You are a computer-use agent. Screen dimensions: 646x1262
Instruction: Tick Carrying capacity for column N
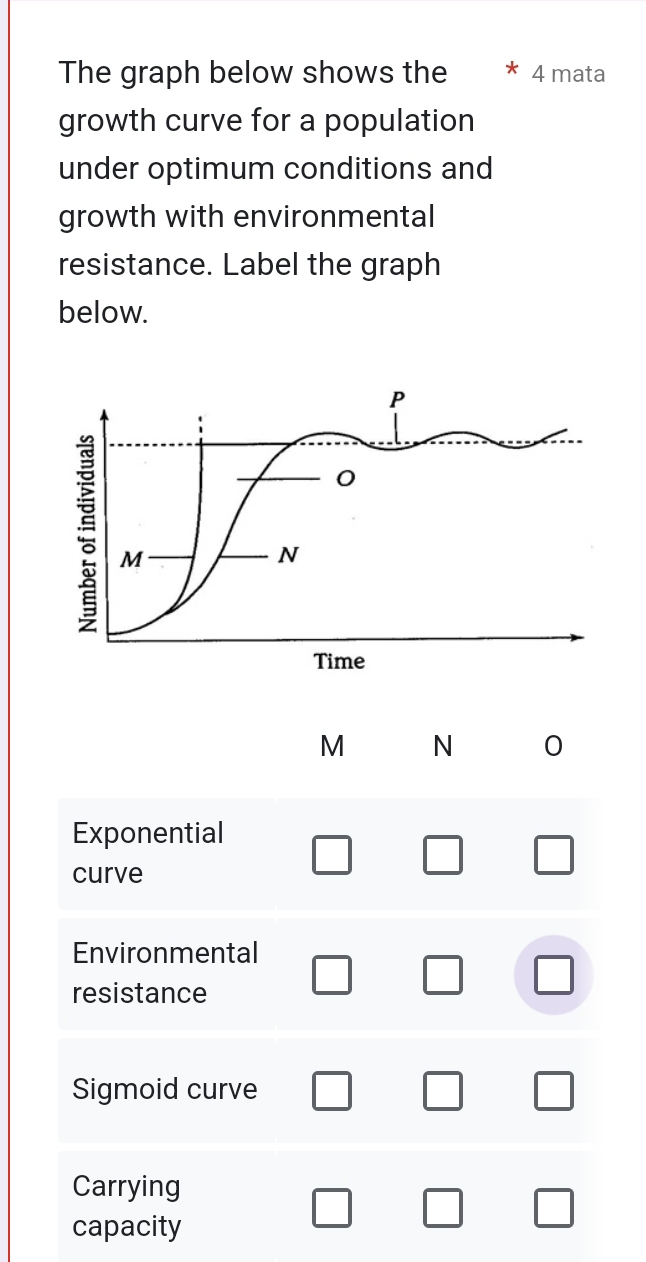pyautogui.click(x=443, y=1207)
